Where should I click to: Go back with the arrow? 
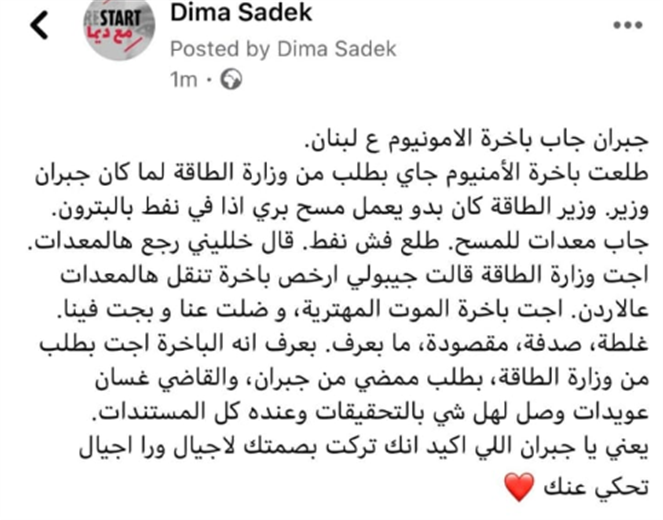click(39, 27)
